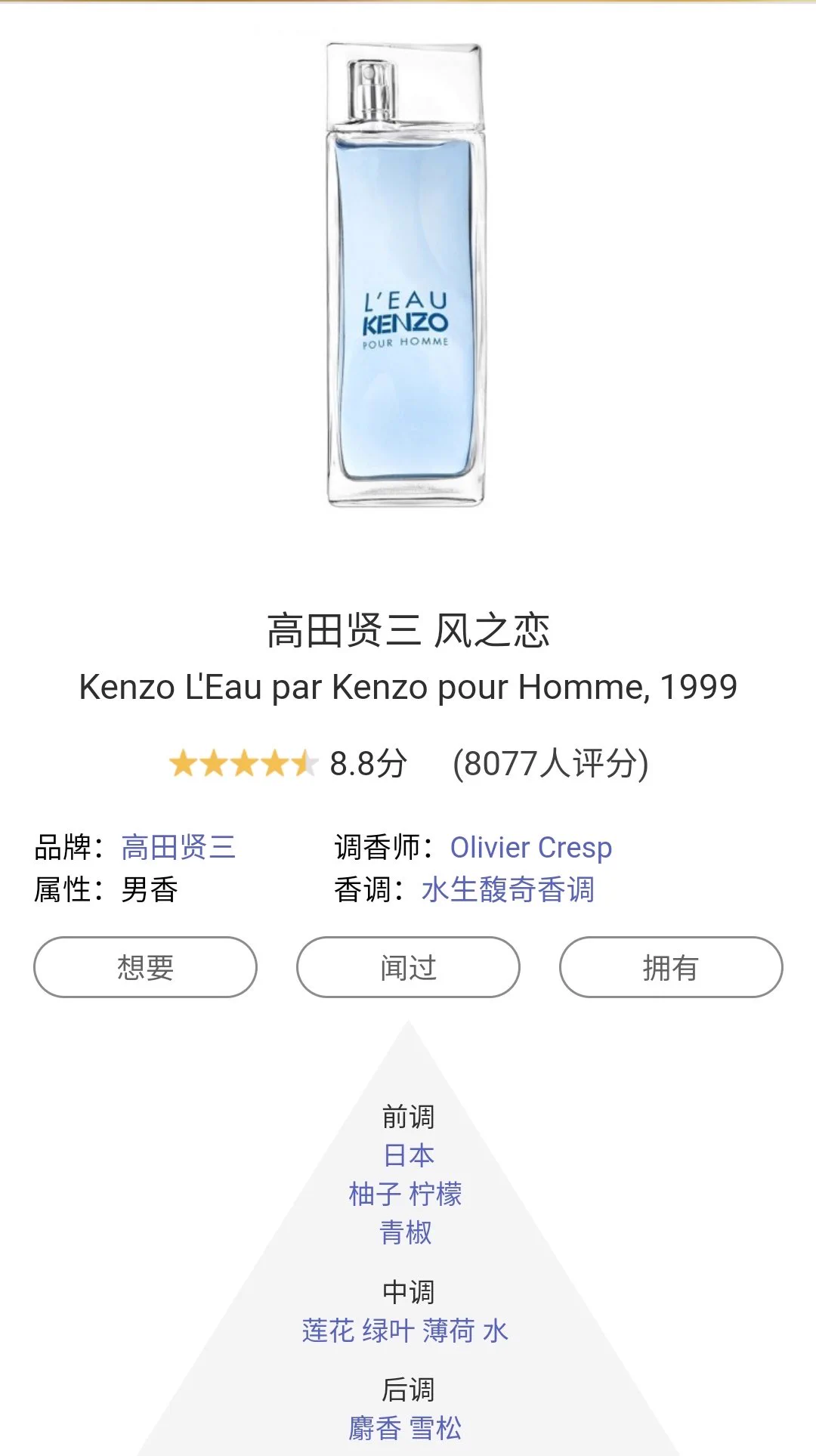
Task: Open the 麝香 base note
Action: tap(375, 1428)
